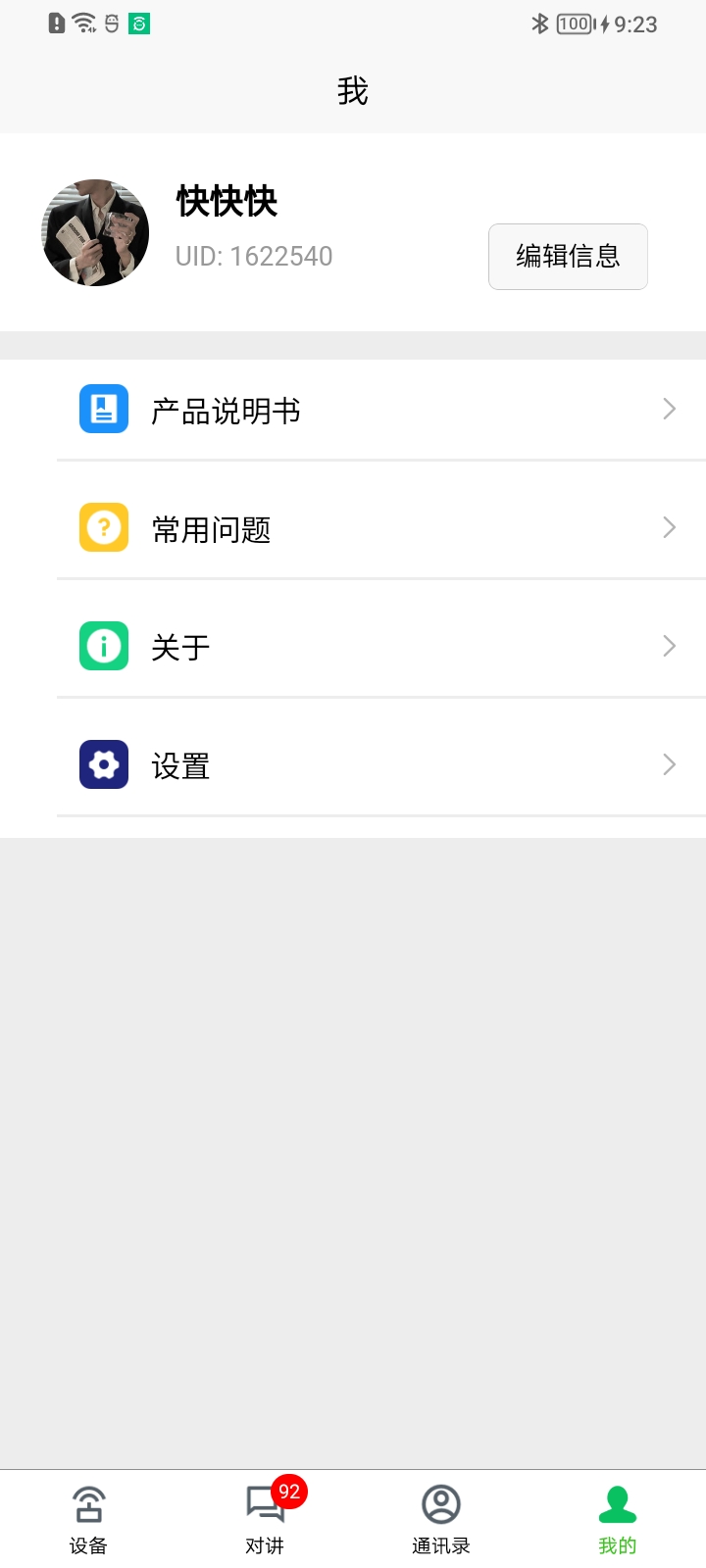Switch to the 对讲 tab
The image size is (706, 1568).
coord(264,1519)
